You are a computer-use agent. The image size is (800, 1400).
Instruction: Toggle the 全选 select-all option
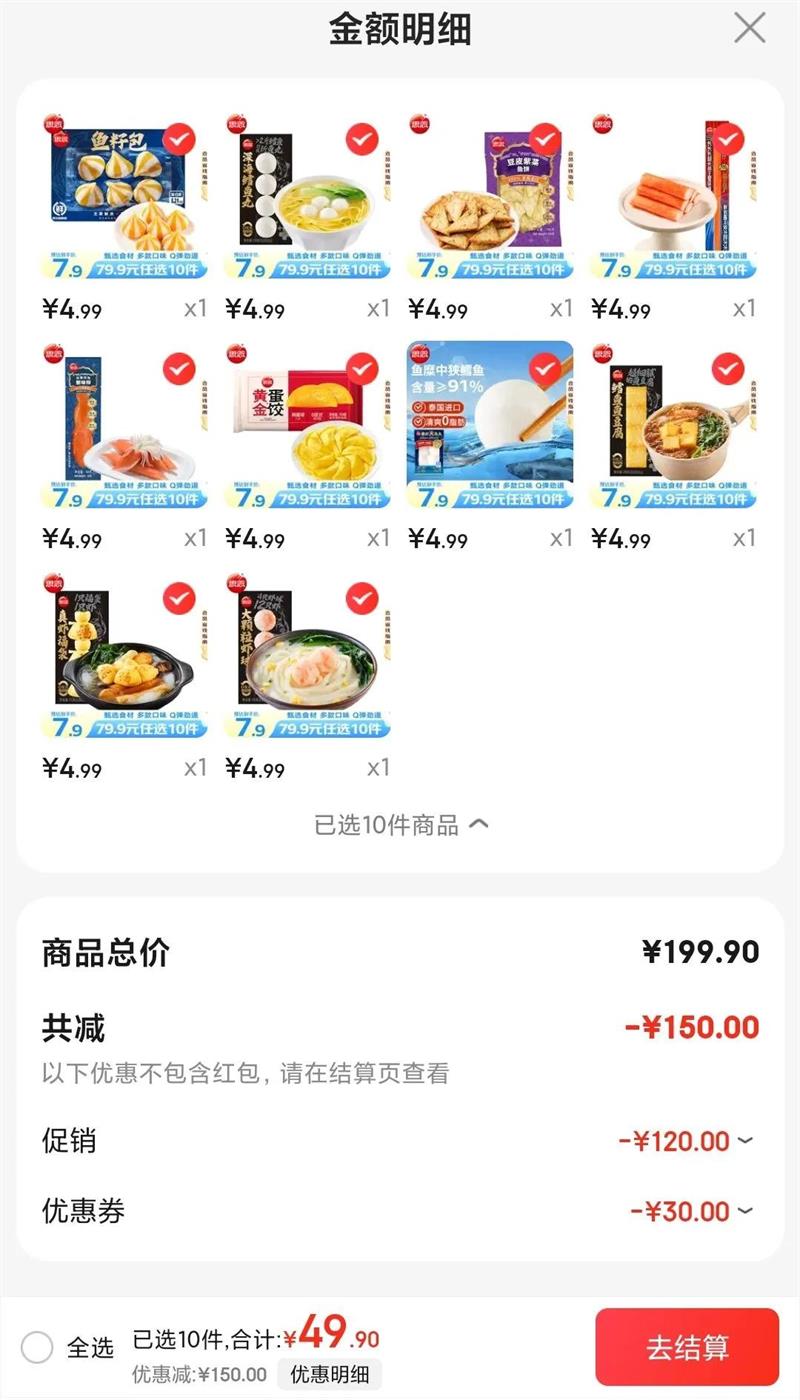pyautogui.click(x=37, y=1348)
